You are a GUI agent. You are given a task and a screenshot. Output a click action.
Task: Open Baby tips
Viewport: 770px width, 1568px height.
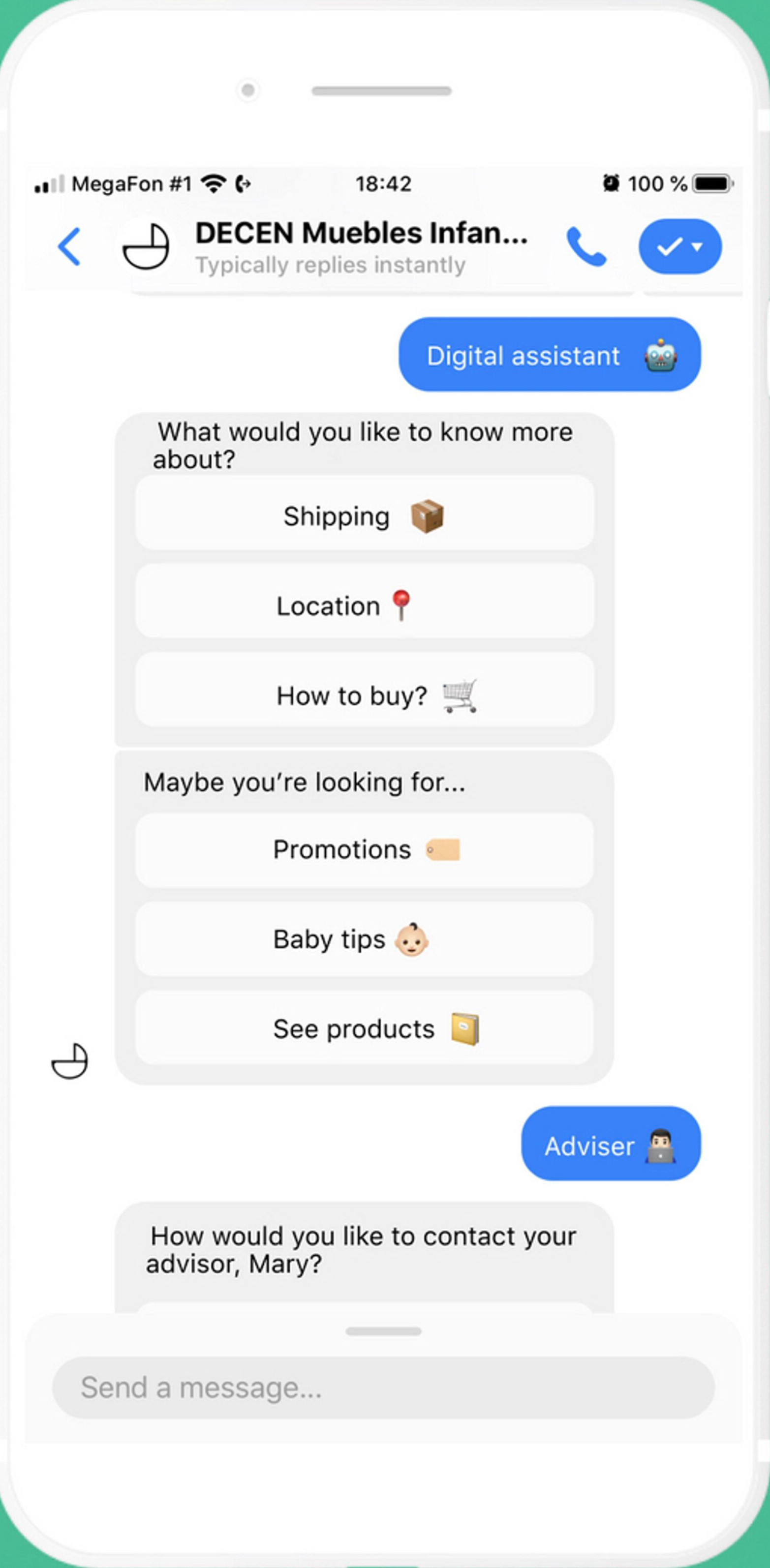pyautogui.click(x=364, y=938)
